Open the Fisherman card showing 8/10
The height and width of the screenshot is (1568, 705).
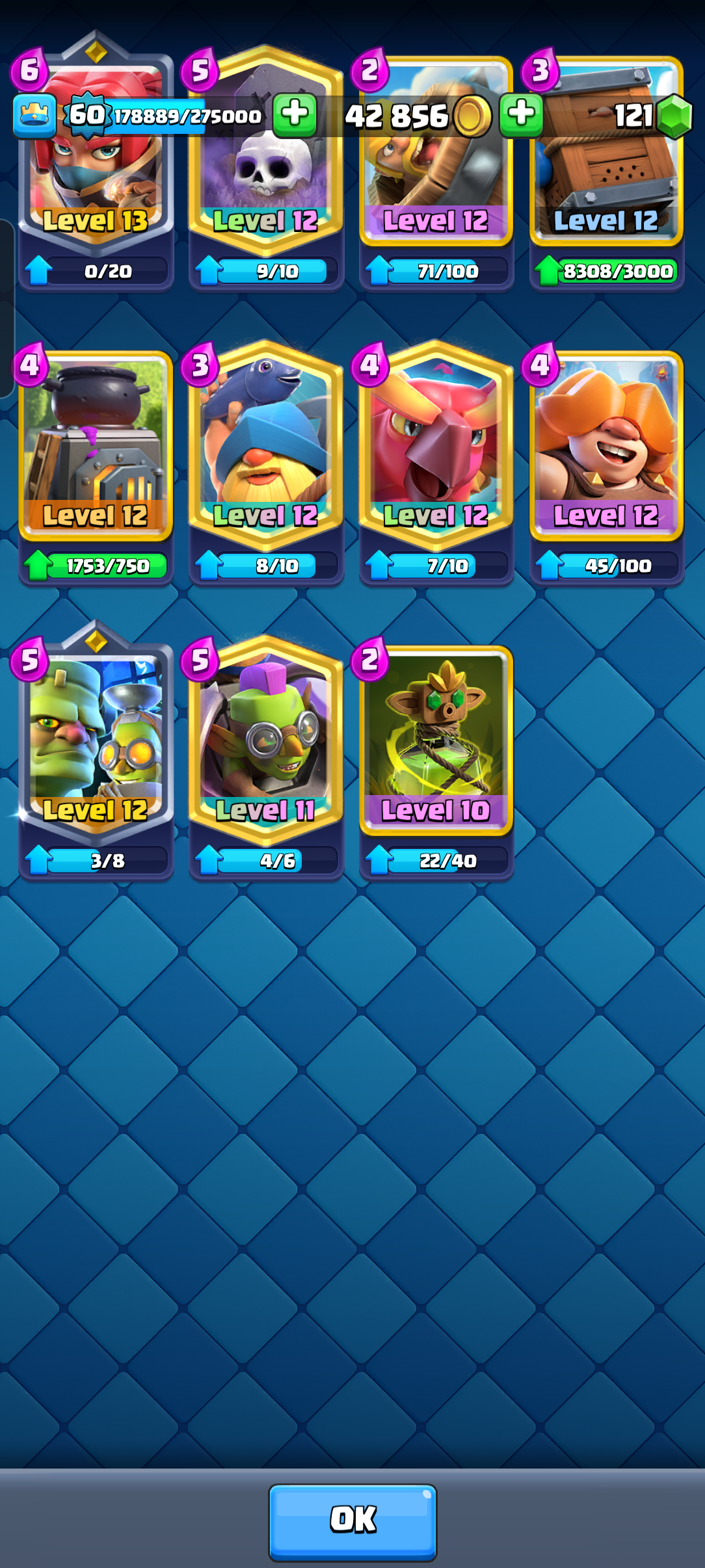point(266,464)
